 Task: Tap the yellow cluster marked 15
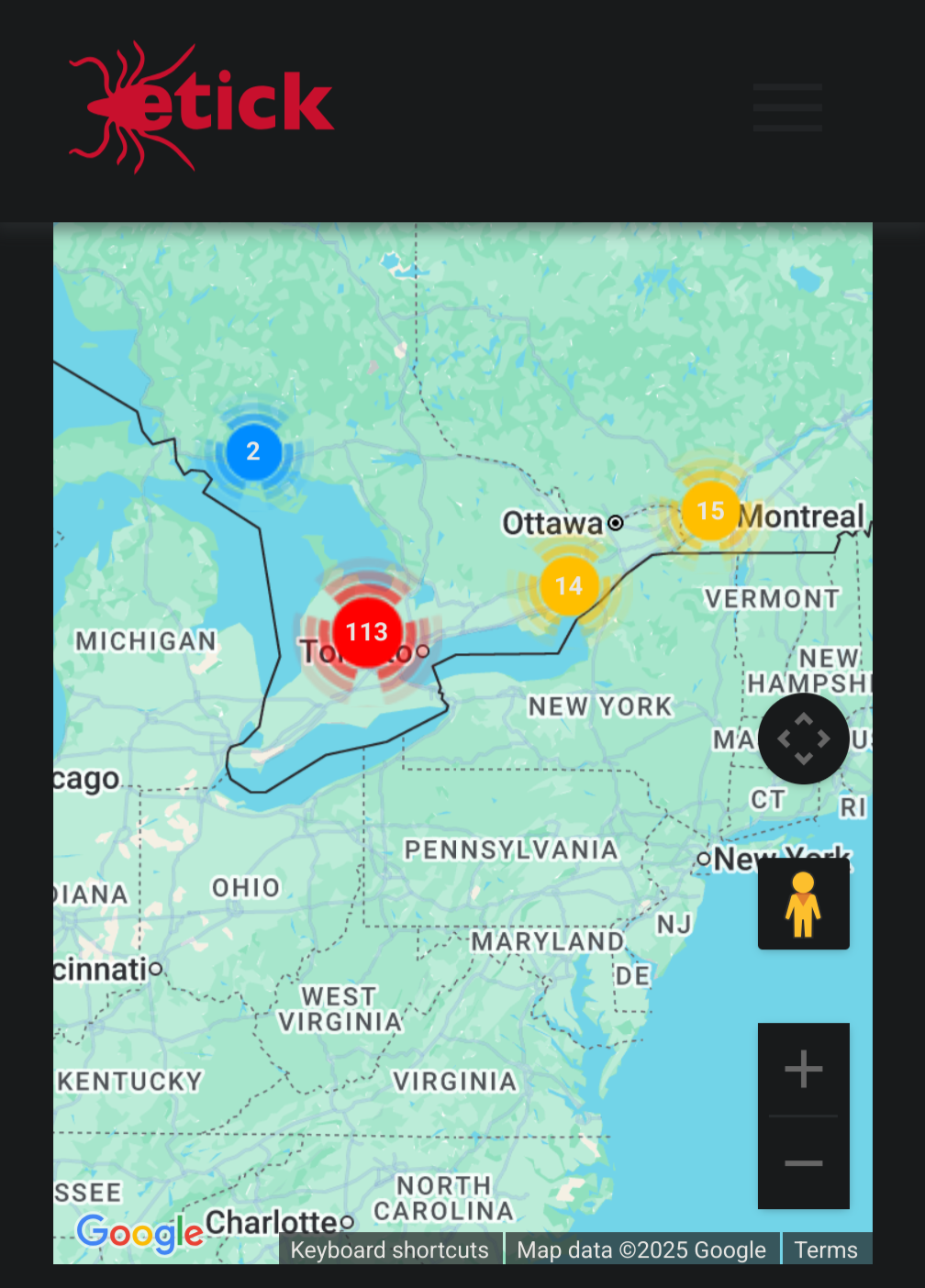click(710, 511)
